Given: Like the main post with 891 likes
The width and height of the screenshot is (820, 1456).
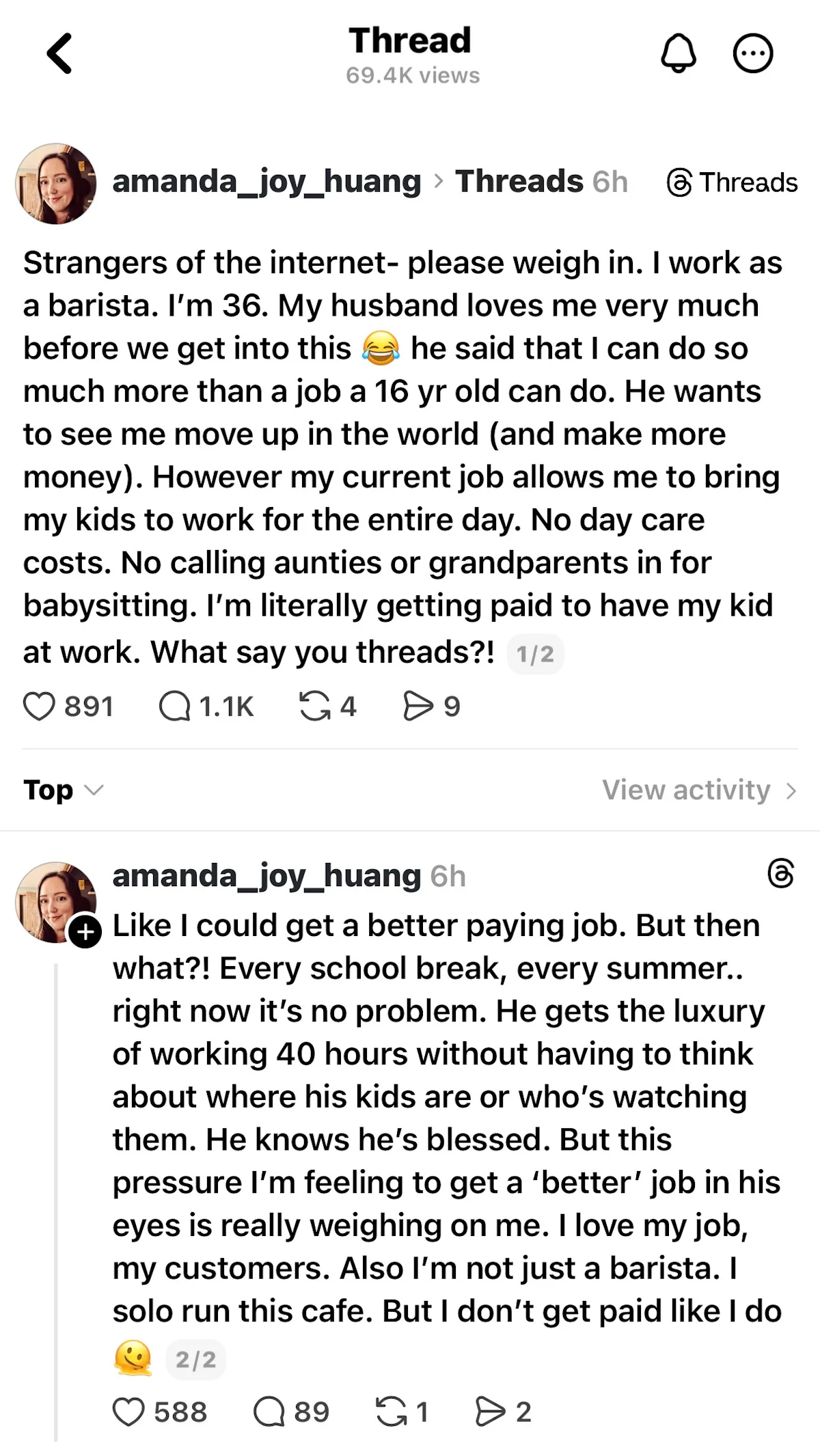Looking at the screenshot, I should pos(39,706).
